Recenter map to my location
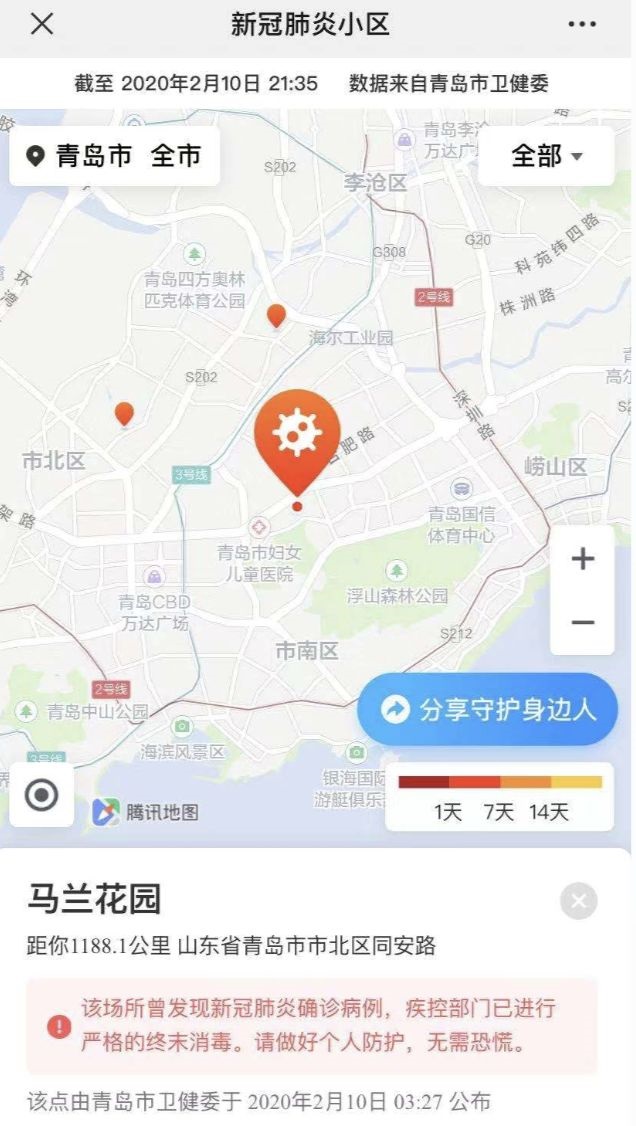 pos(41,795)
